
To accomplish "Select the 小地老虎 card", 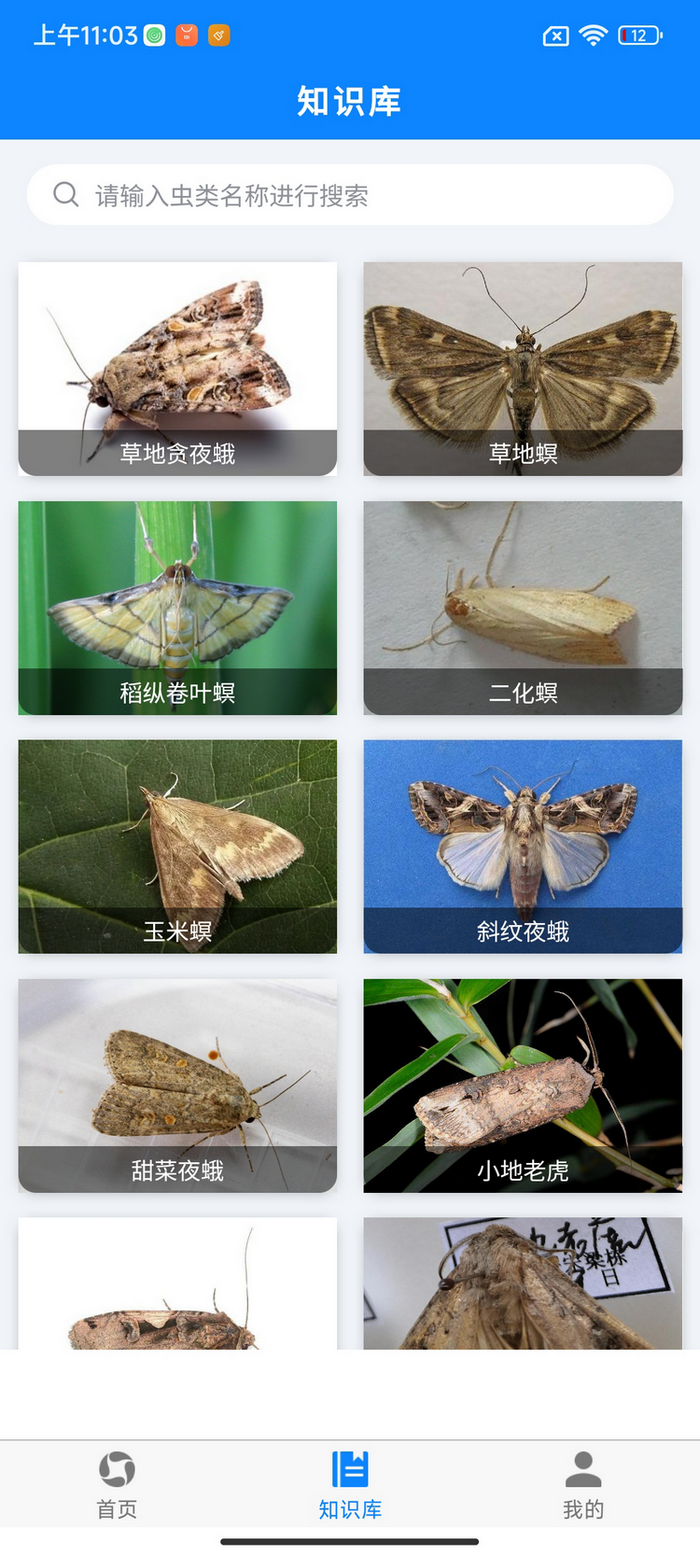I will [x=522, y=1086].
